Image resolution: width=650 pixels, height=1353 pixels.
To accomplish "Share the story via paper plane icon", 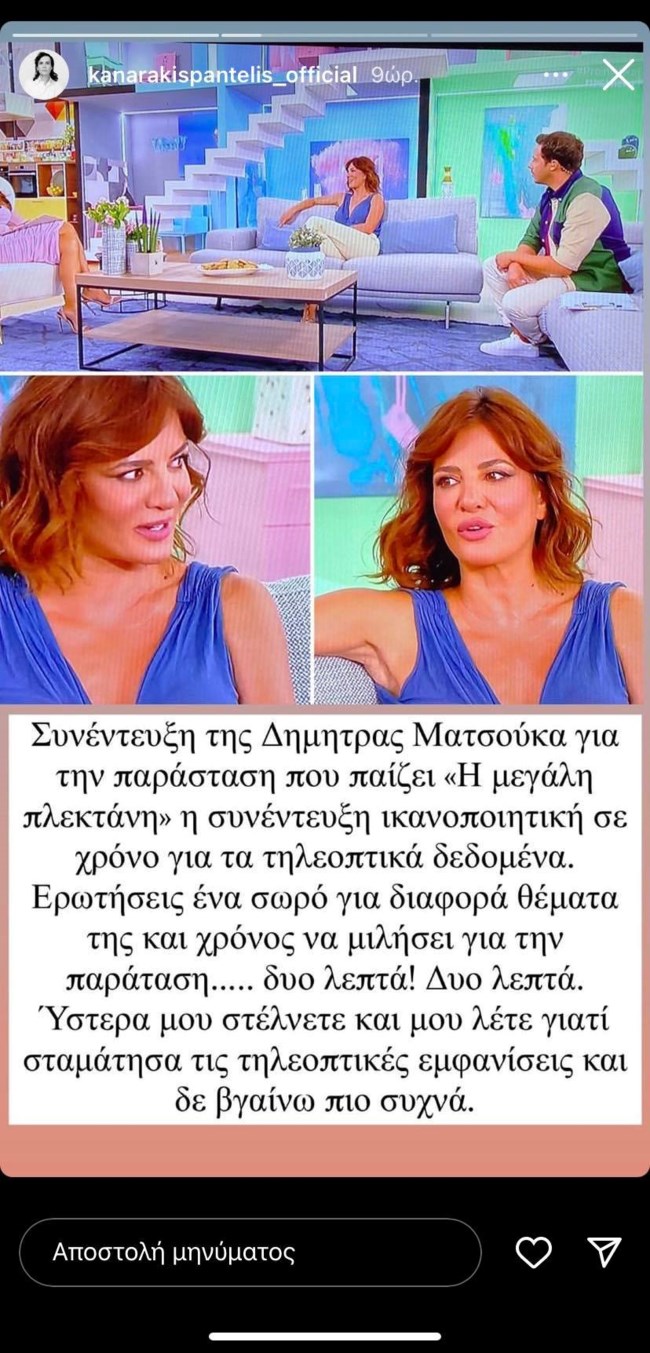I will 605,1251.
